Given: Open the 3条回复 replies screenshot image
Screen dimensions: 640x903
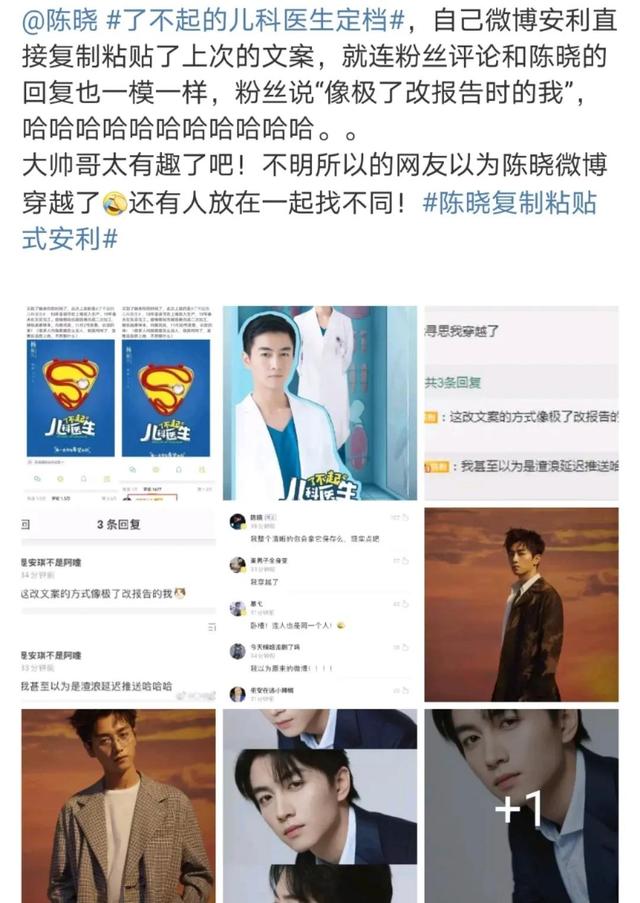Looking at the screenshot, I should click(x=118, y=604).
